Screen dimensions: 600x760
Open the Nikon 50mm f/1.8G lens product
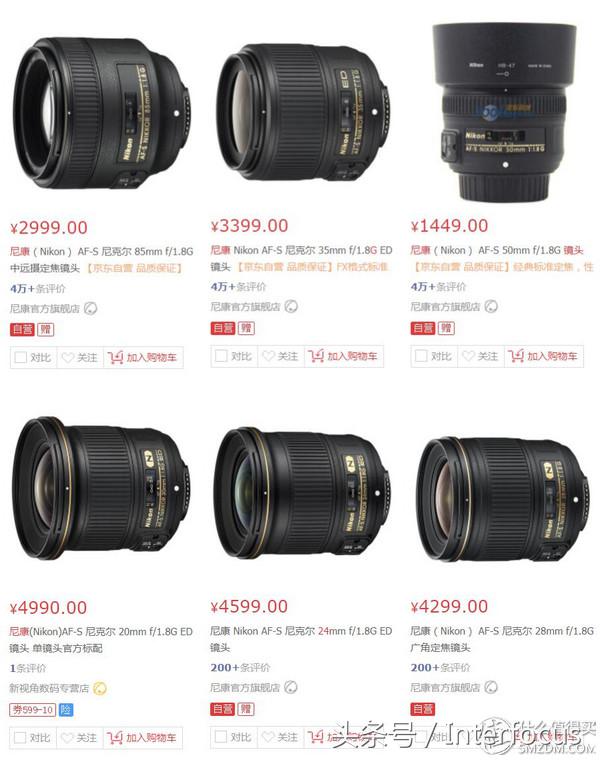pos(501,110)
